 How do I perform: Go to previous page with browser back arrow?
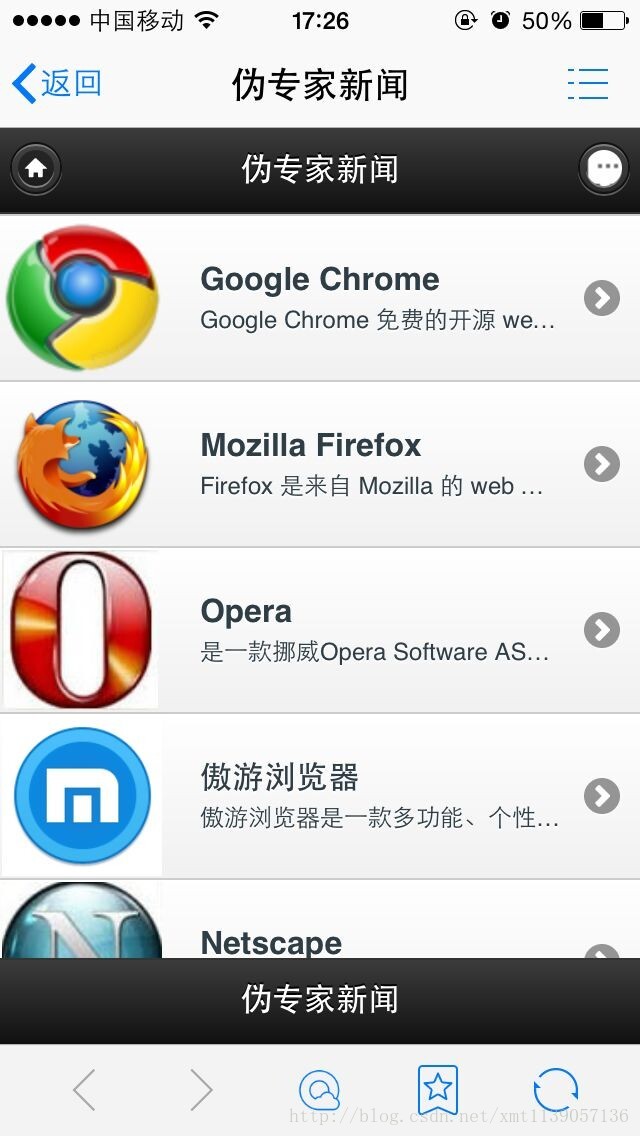84,1089
